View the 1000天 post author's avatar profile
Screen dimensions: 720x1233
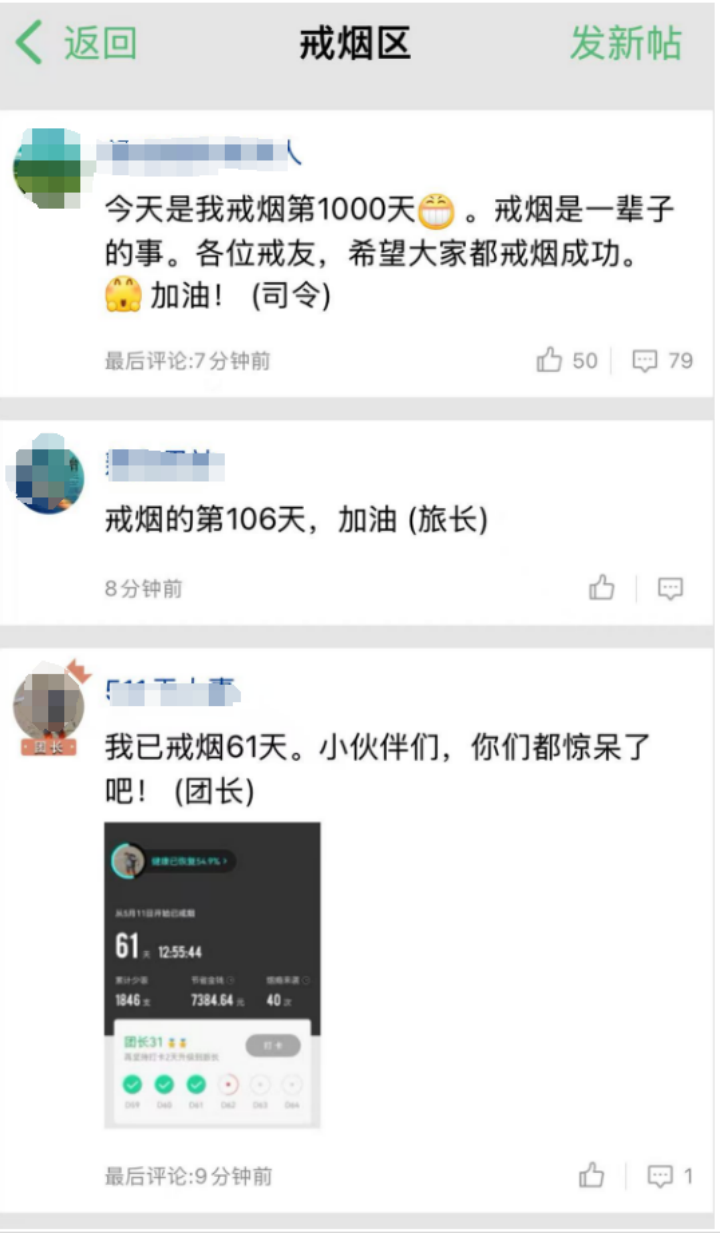[x=47, y=167]
